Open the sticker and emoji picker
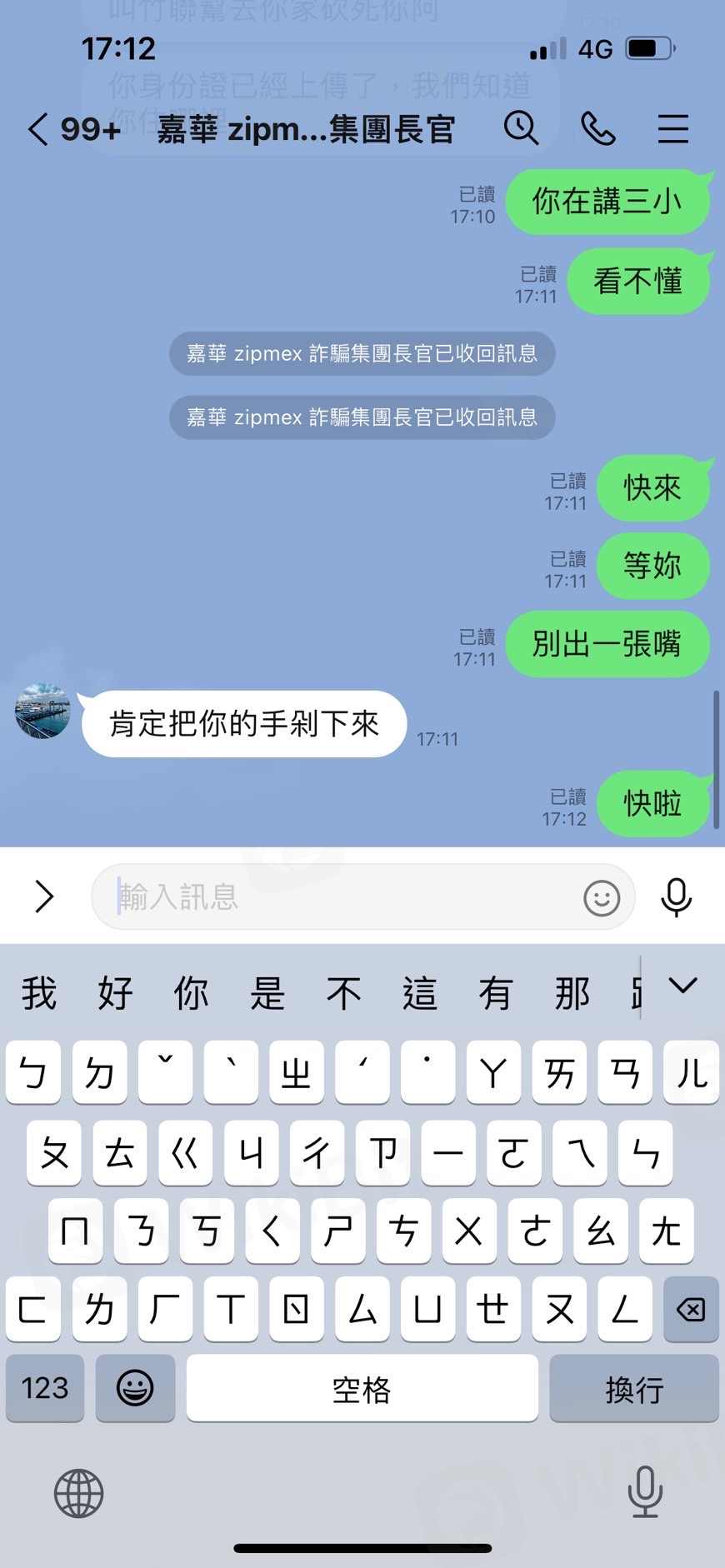 601,897
